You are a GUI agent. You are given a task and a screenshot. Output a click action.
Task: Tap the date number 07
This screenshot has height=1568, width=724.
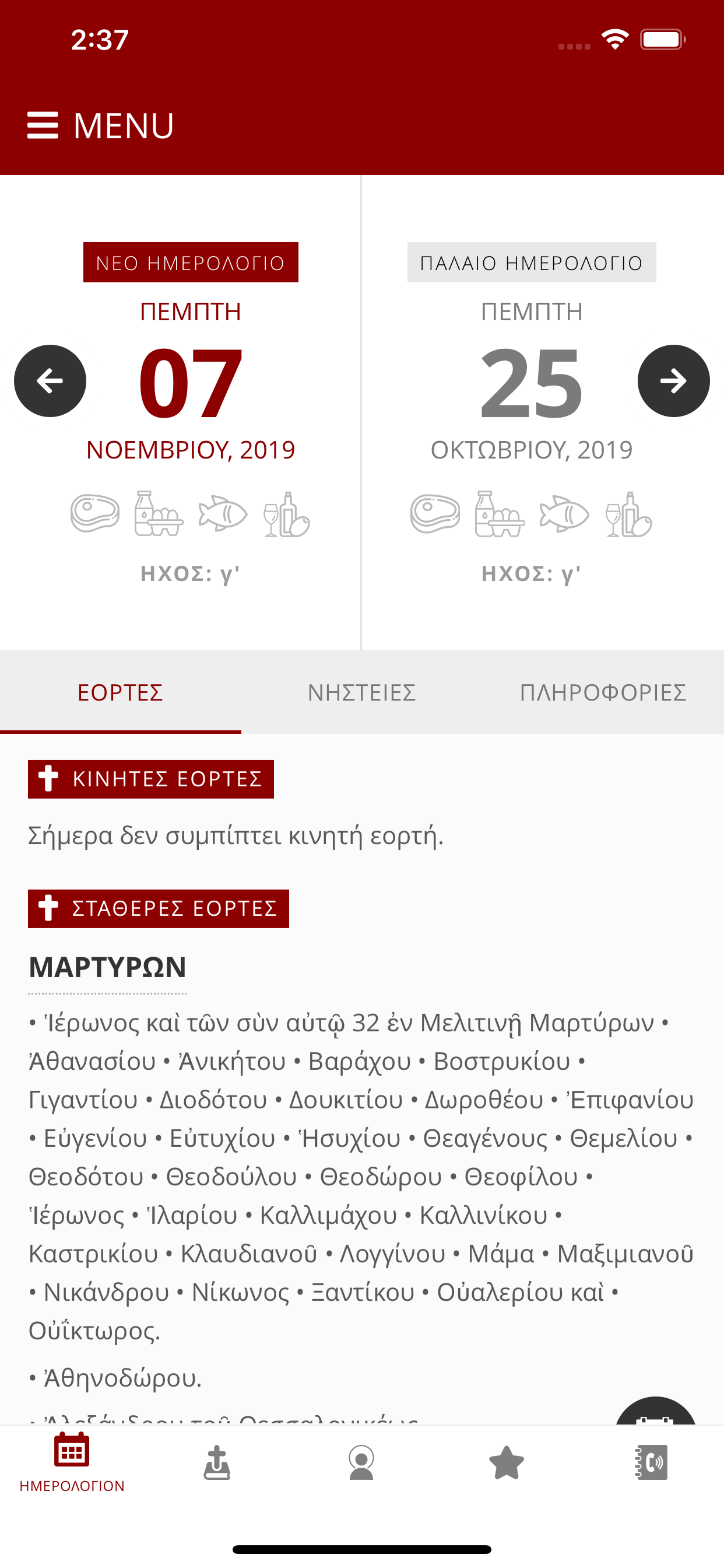pos(191,382)
